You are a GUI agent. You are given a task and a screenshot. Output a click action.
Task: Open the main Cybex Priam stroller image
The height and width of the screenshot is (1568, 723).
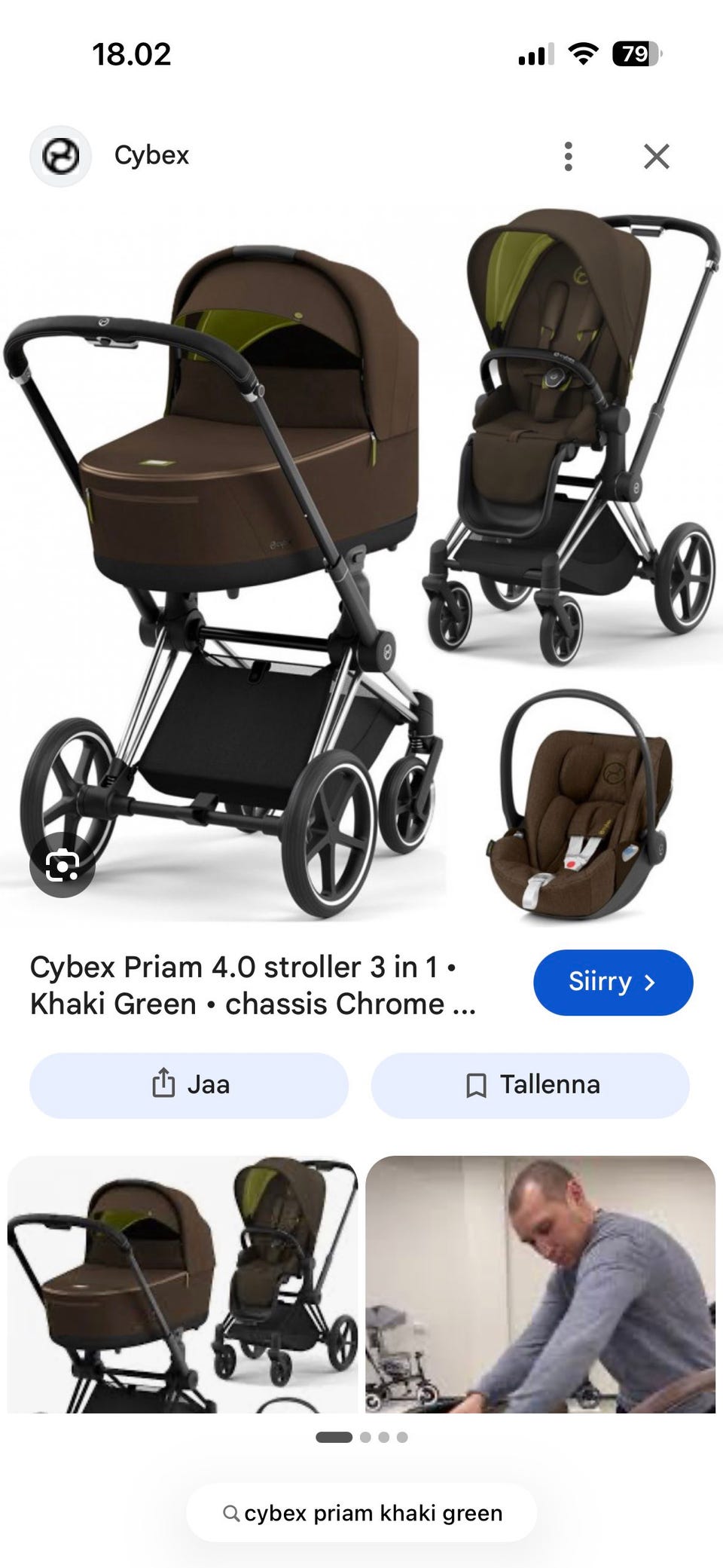pyautogui.click(x=361, y=564)
